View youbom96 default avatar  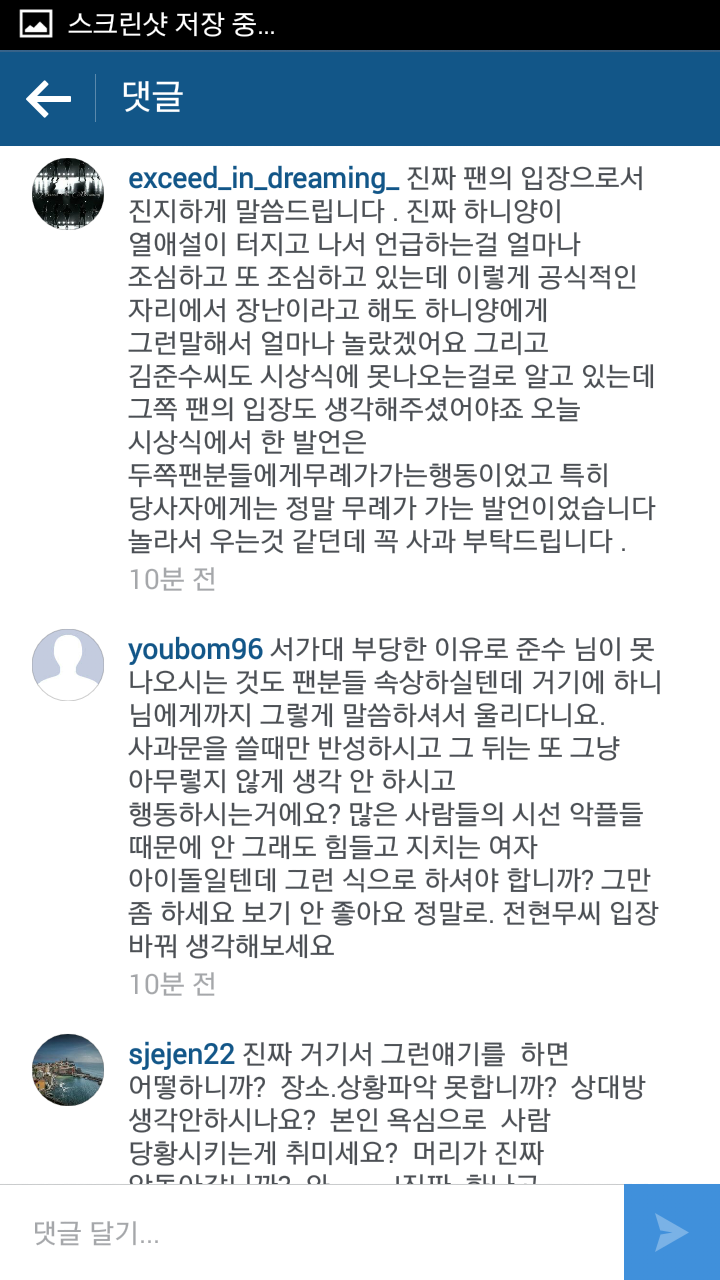(68, 665)
